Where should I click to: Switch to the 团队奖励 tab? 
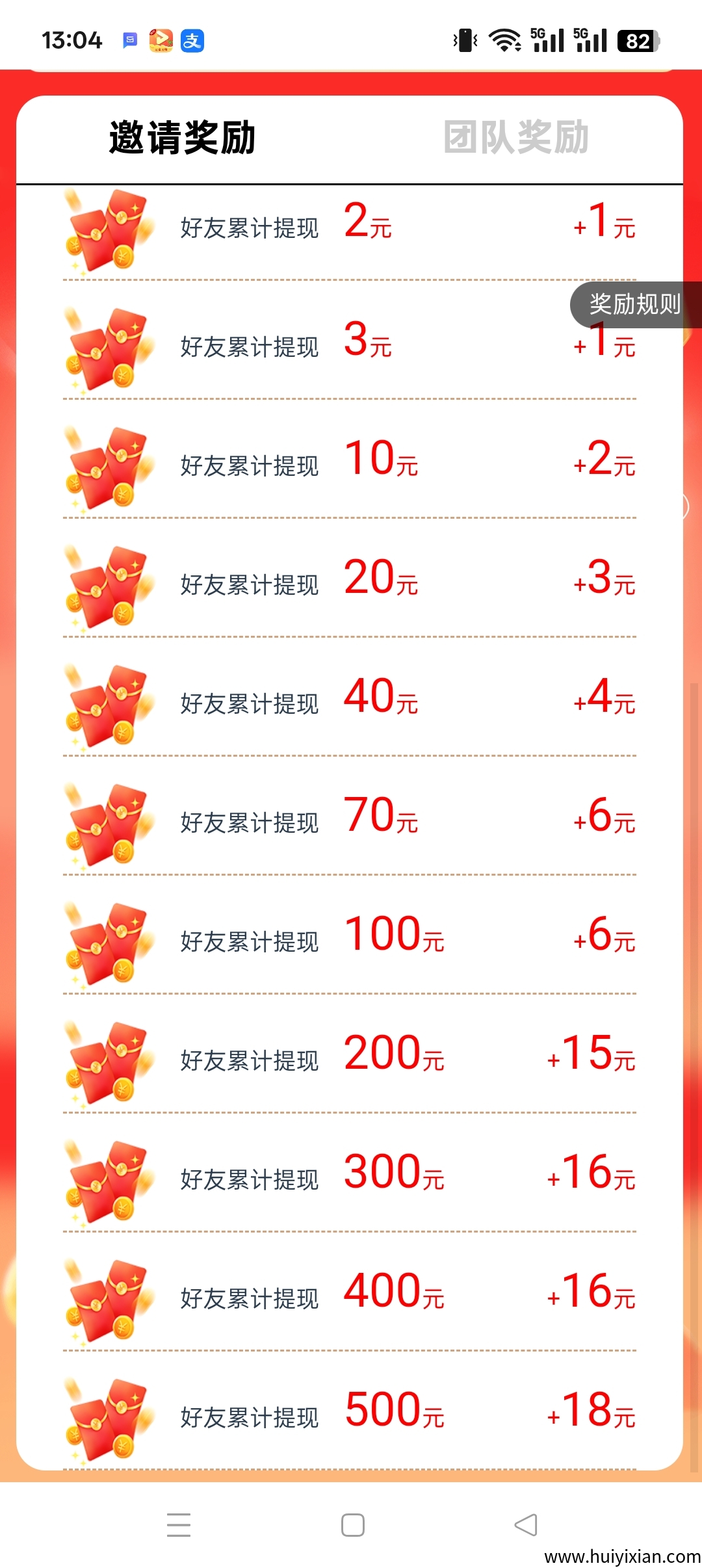point(516,138)
